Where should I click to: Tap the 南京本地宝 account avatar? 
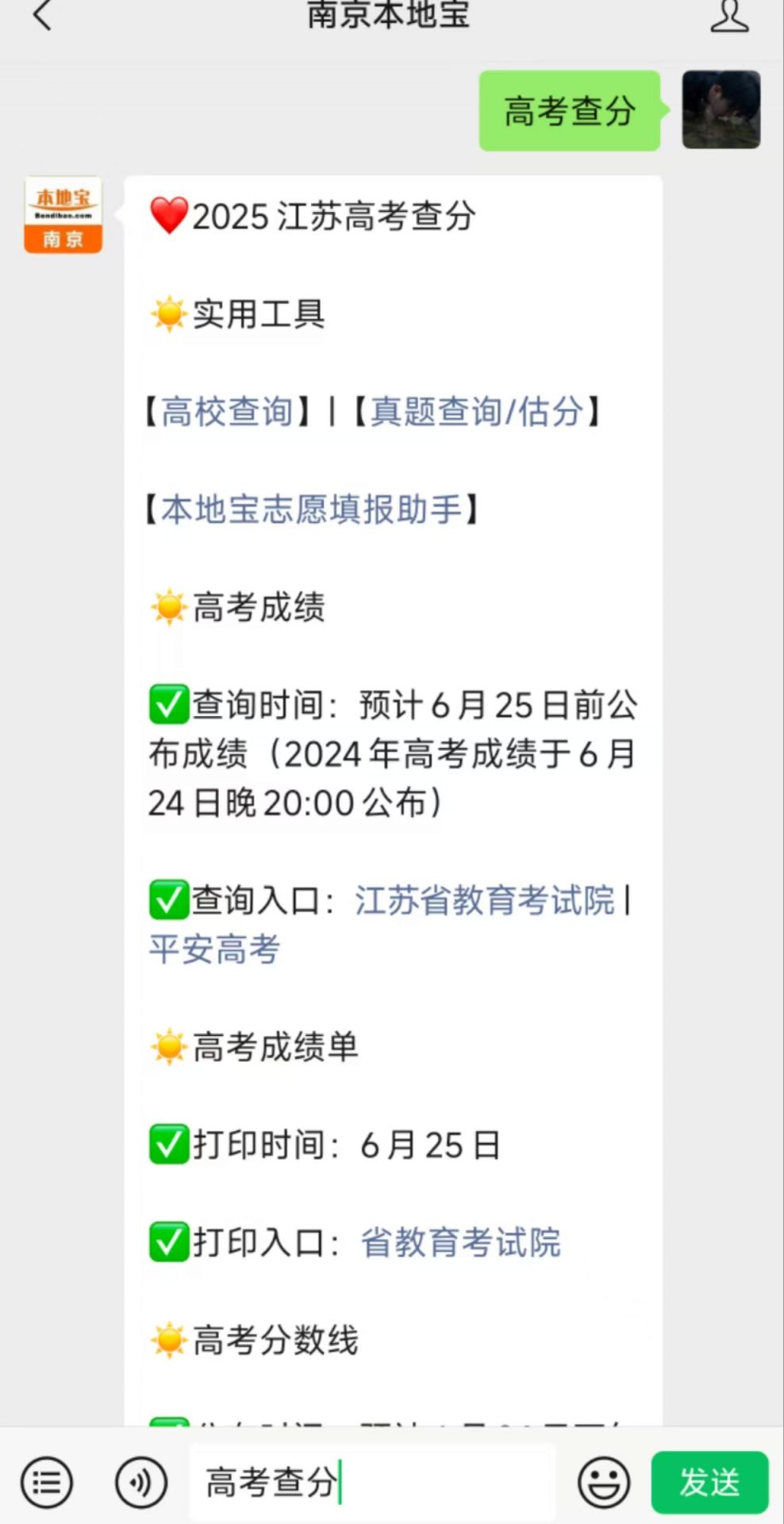(x=63, y=215)
